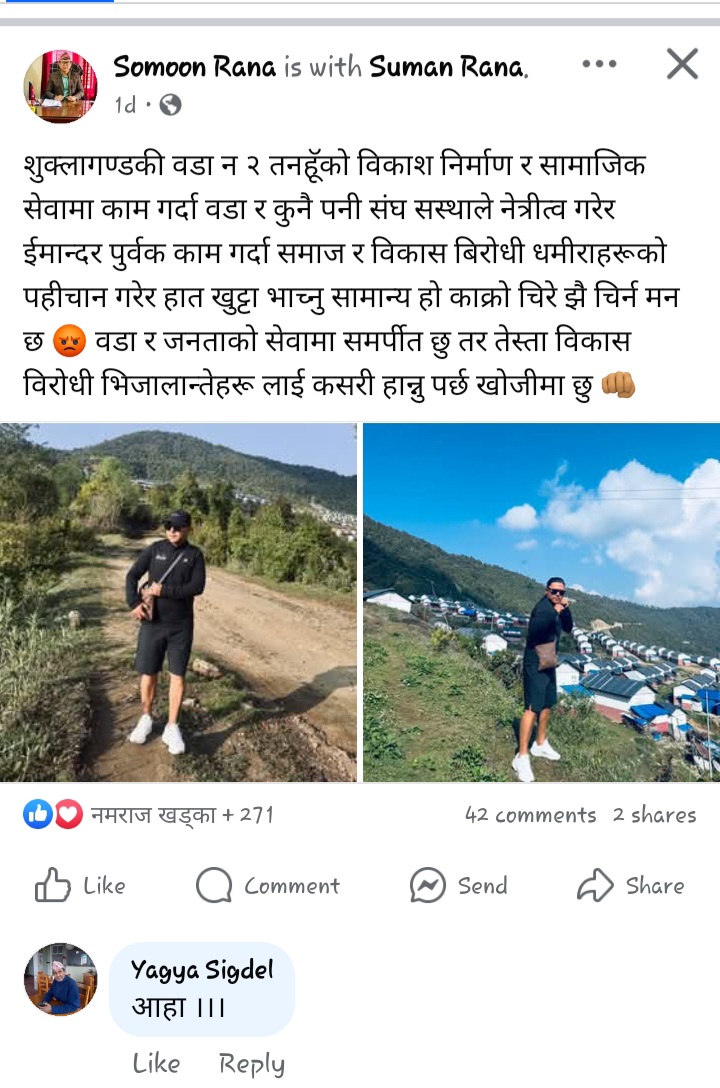View the left photo on dirt road
Screen dimensions: 720x1088
tap(178, 602)
